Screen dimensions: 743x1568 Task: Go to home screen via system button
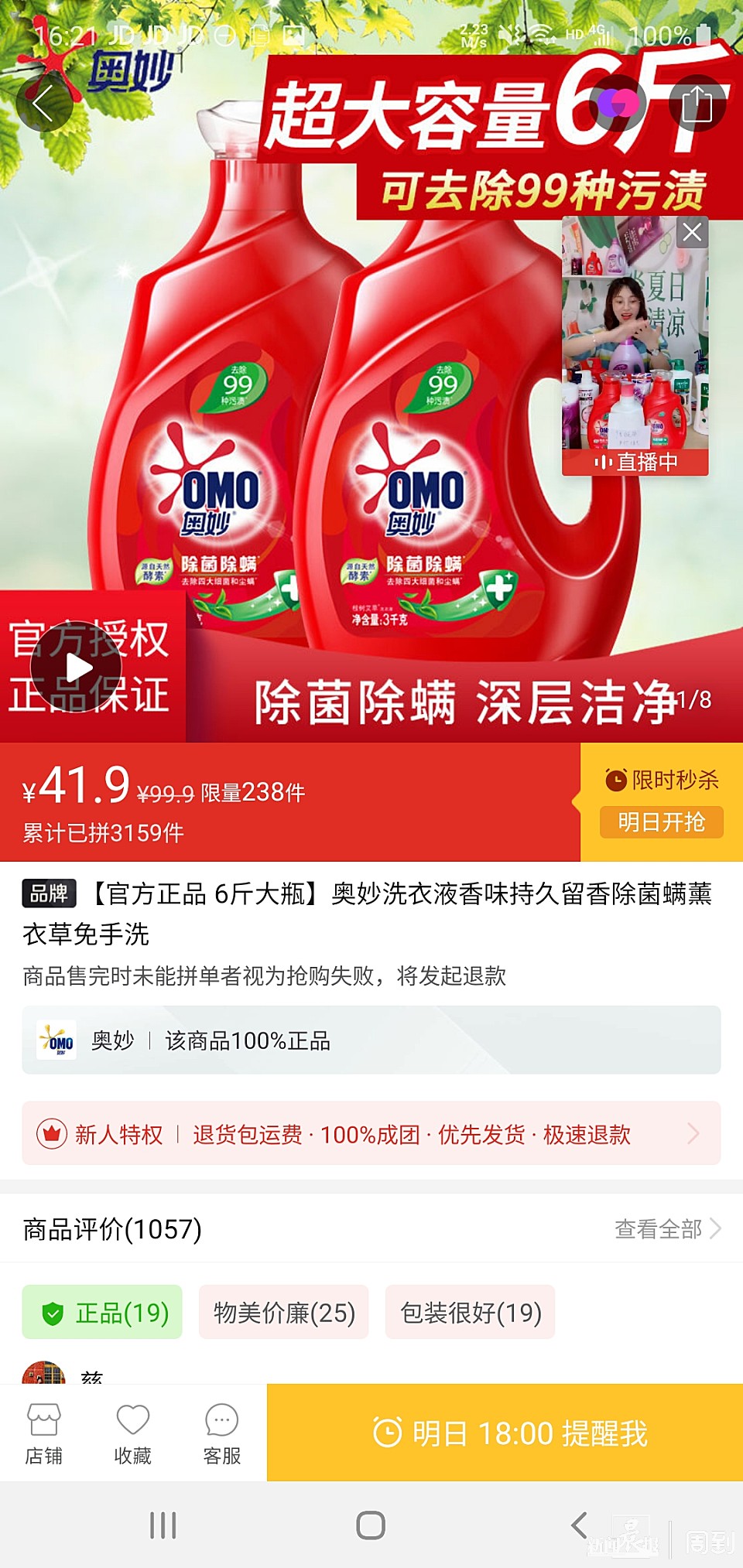[x=371, y=1525]
